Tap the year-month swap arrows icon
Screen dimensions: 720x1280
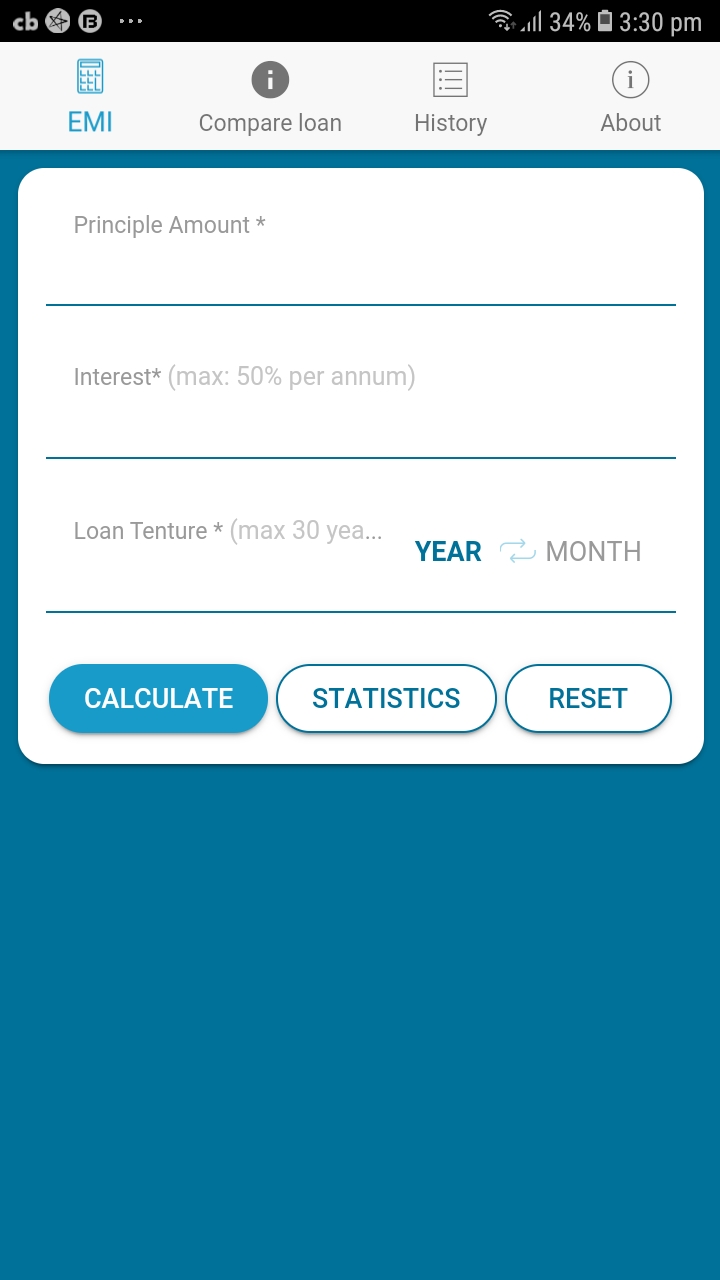[517, 551]
